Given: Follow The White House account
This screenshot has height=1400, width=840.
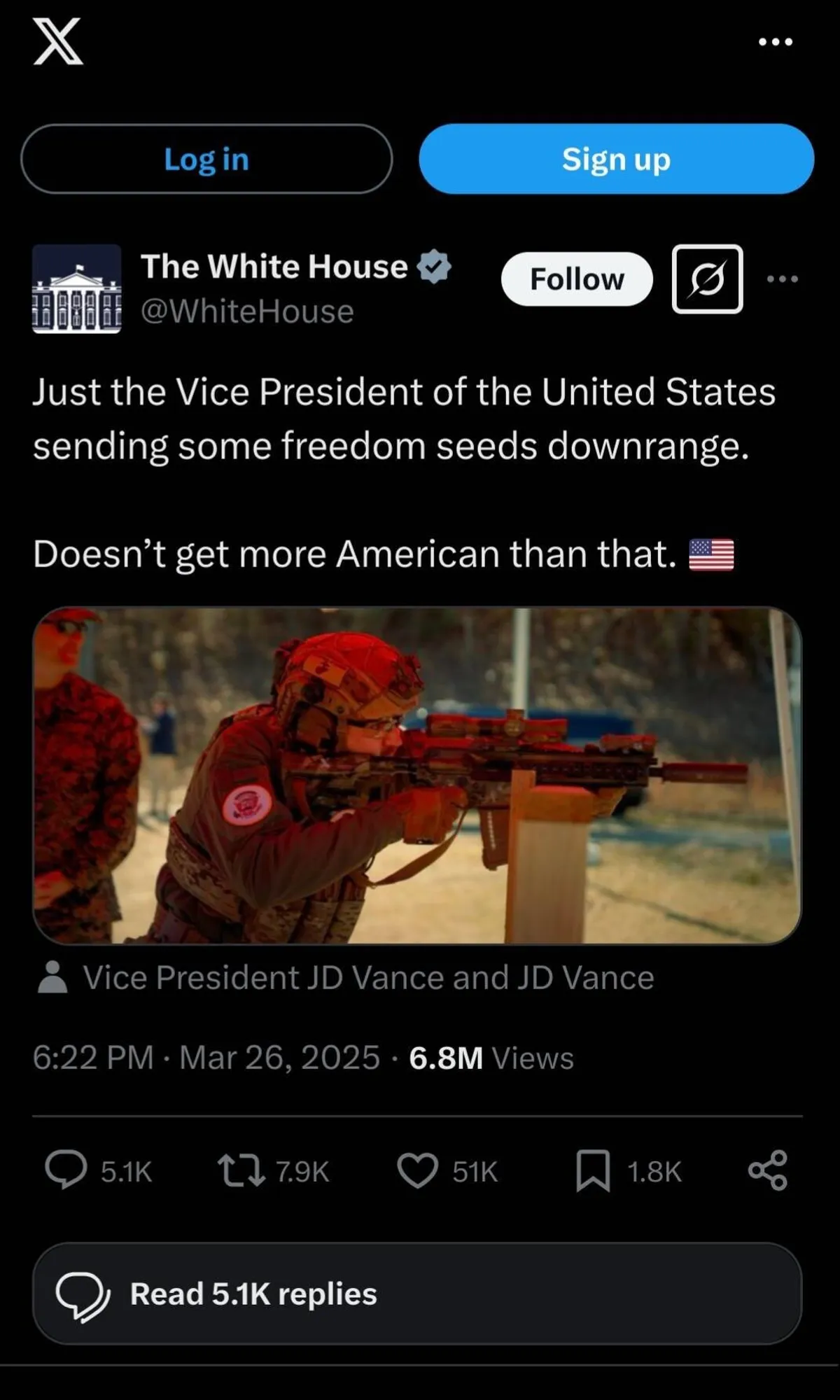Looking at the screenshot, I should (x=577, y=279).
